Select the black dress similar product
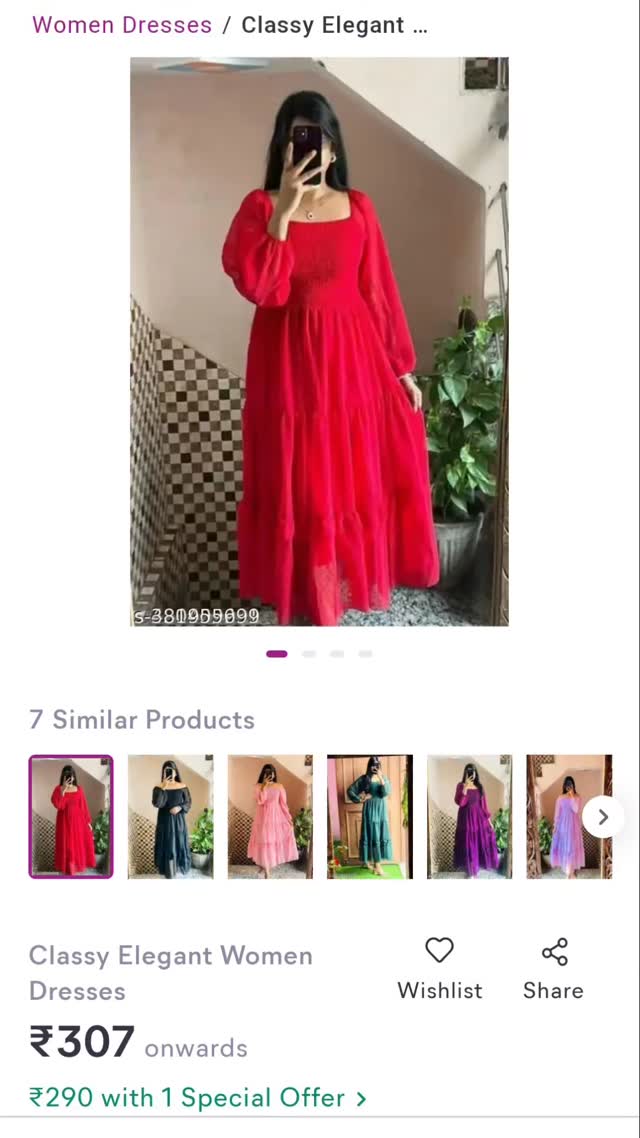The height and width of the screenshot is (1138, 640). (170, 816)
